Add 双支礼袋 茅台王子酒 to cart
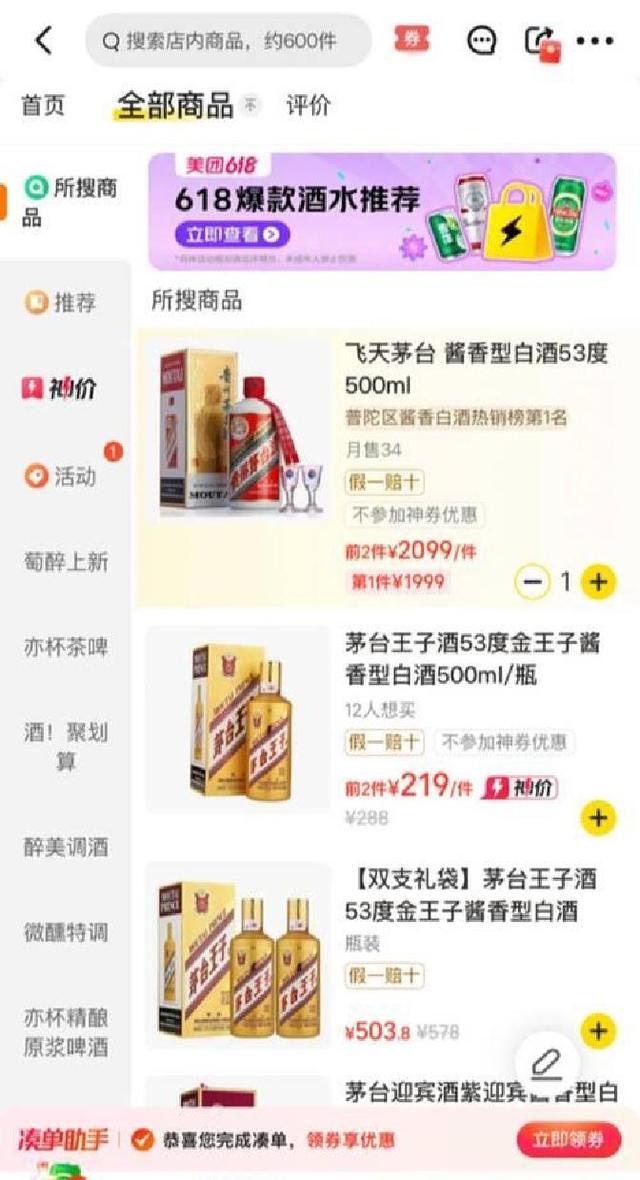640x1180 pixels. [x=598, y=1030]
